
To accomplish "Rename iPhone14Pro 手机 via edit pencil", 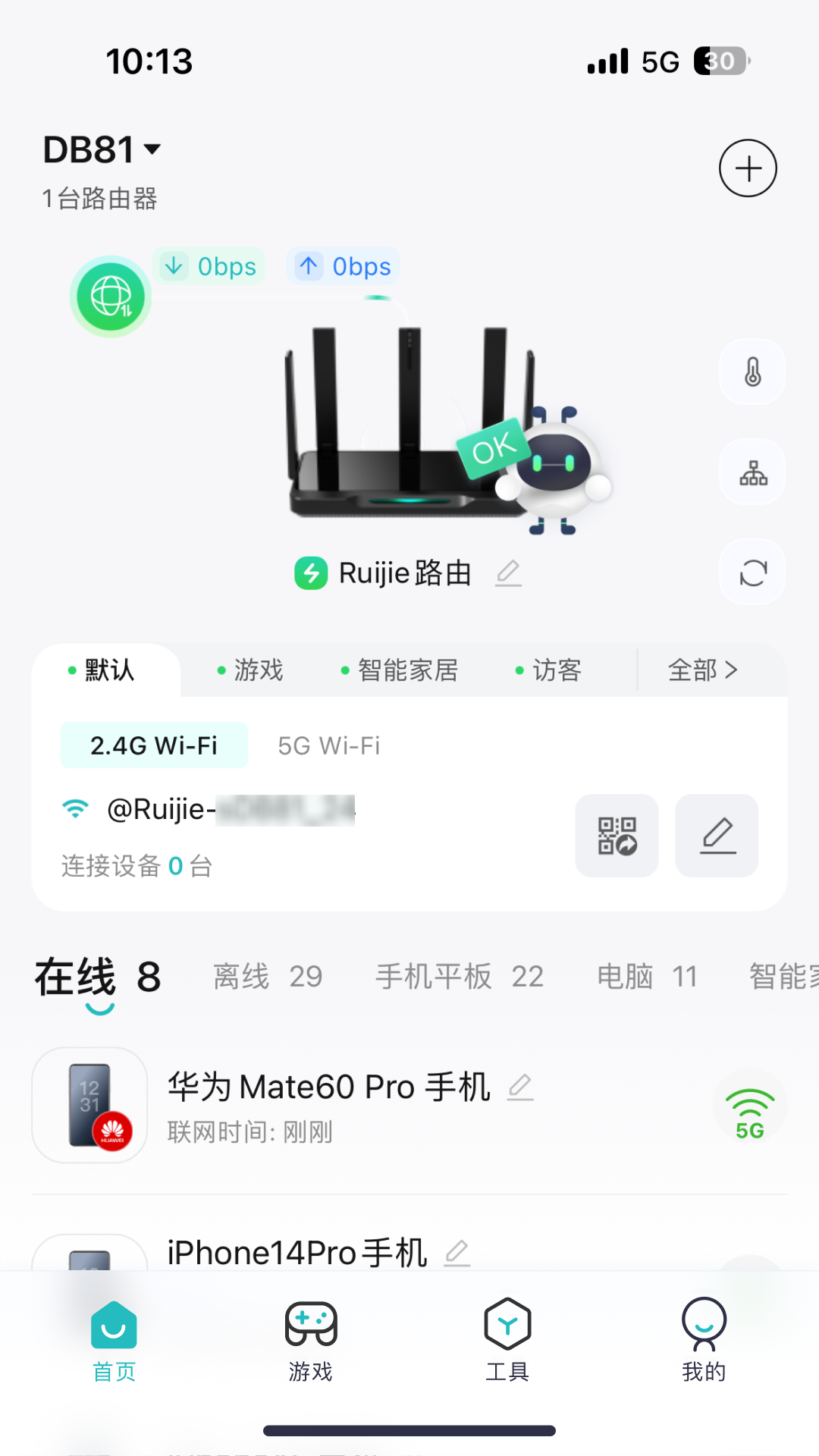I will point(458,1251).
